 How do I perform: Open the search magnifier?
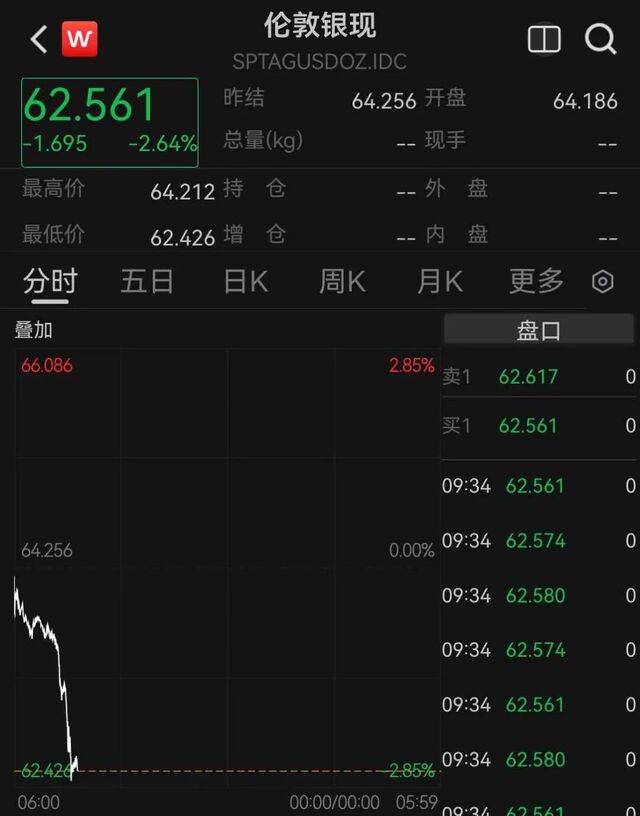(x=600, y=39)
